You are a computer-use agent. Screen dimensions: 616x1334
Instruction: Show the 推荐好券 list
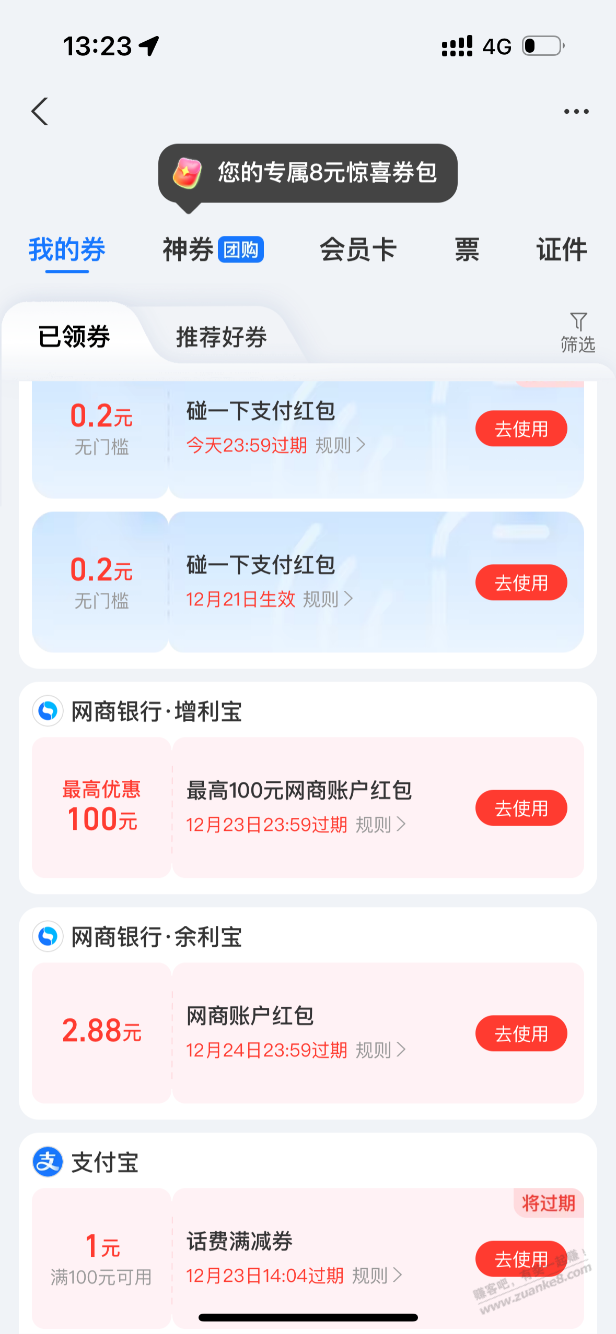coord(221,337)
